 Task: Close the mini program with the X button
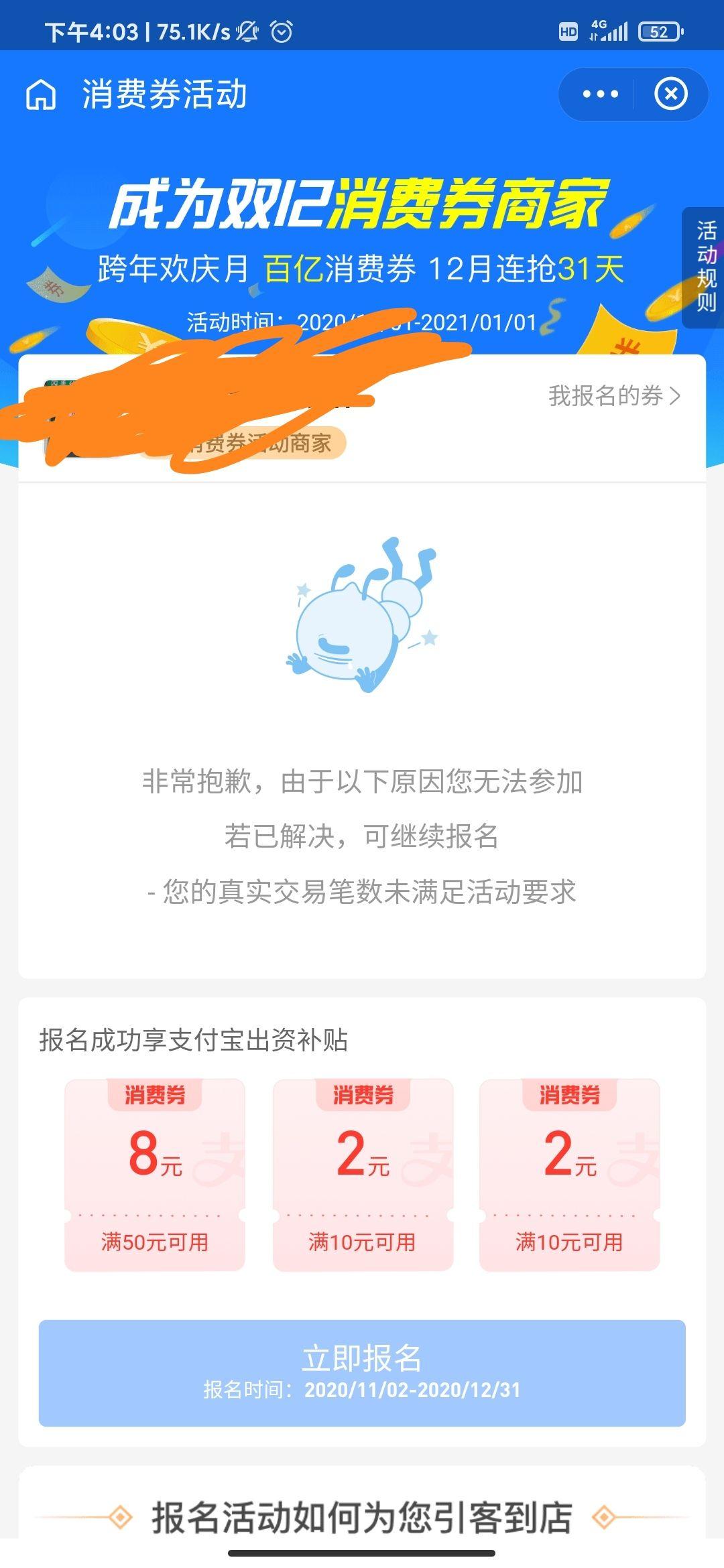pyautogui.click(x=670, y=94)
